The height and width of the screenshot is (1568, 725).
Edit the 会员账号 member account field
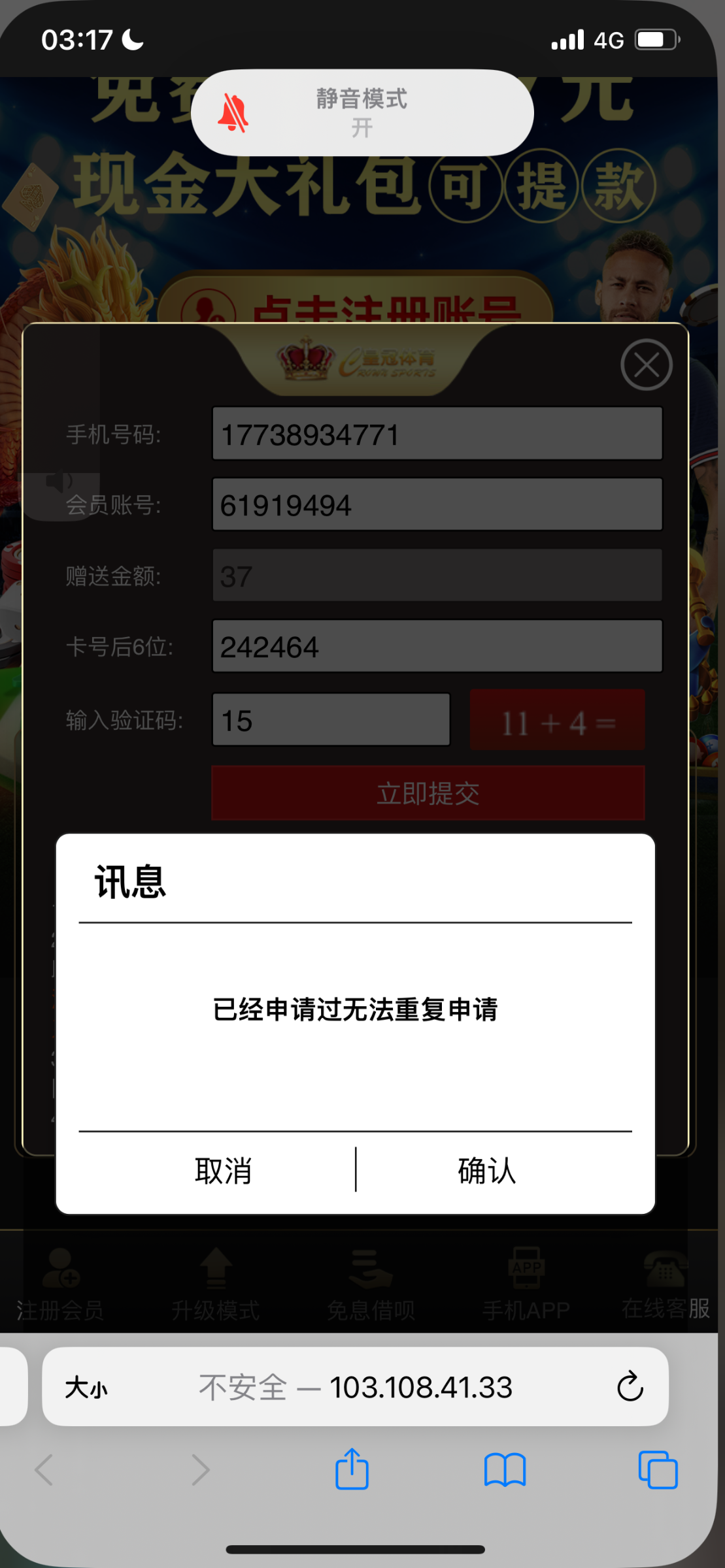pyautogui.click(x=437, y=504)
